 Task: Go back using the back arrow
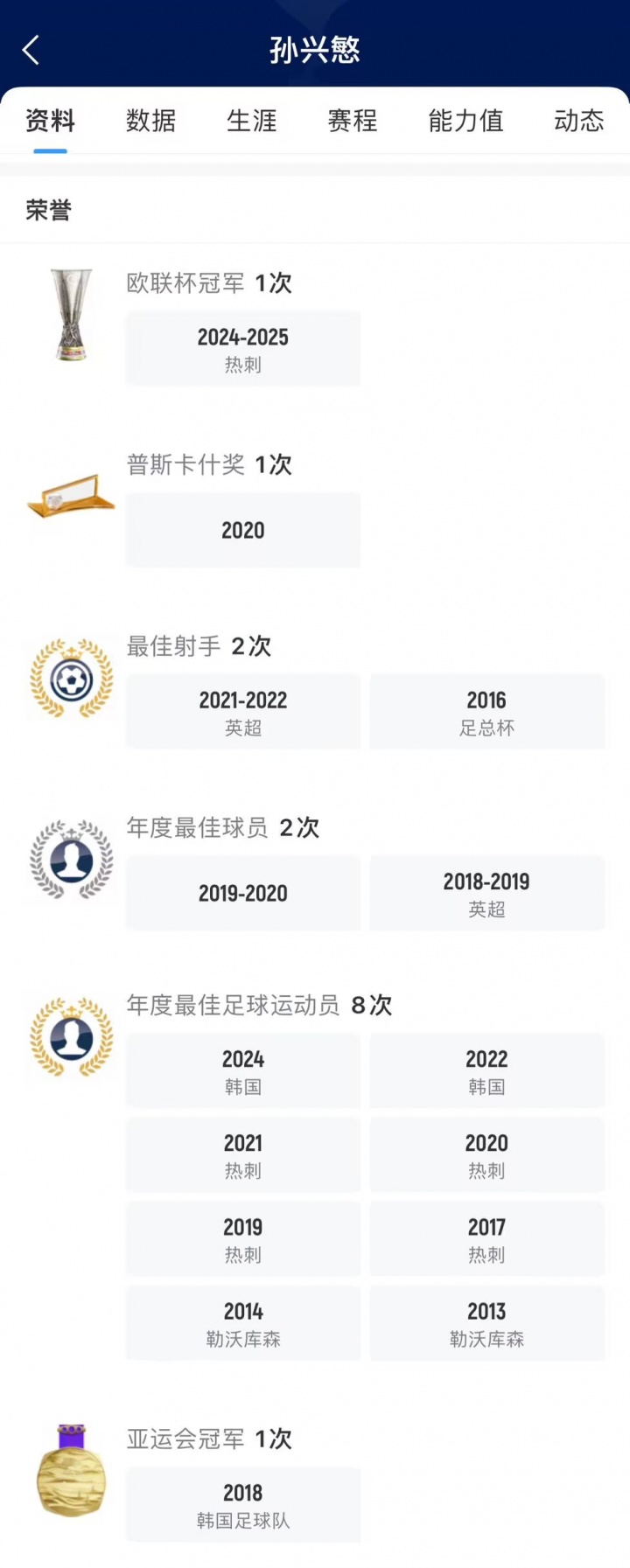click(31, 51)
